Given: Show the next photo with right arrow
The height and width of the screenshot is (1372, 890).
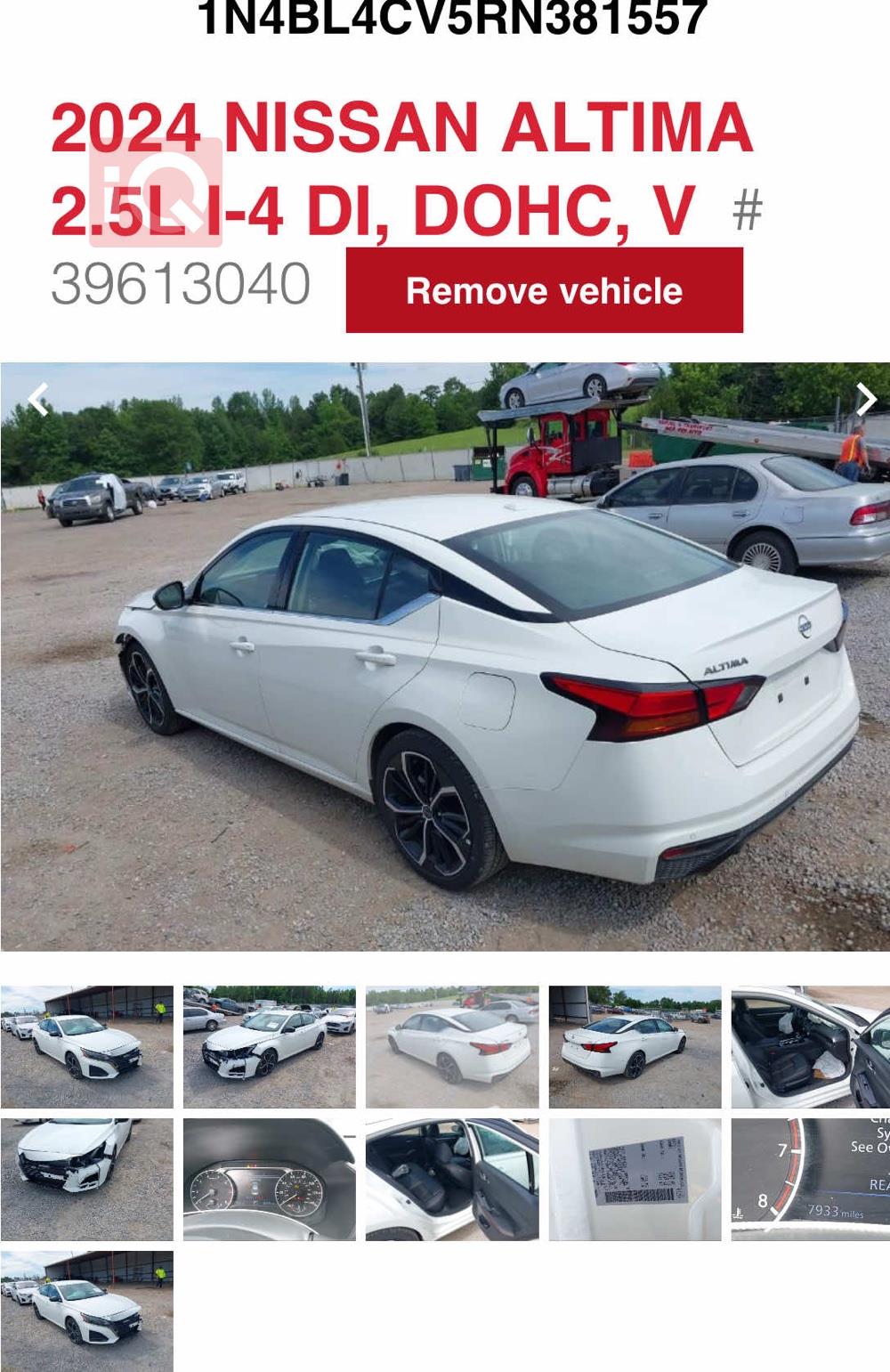Looking at the screenshot, I should pos(865,400).
